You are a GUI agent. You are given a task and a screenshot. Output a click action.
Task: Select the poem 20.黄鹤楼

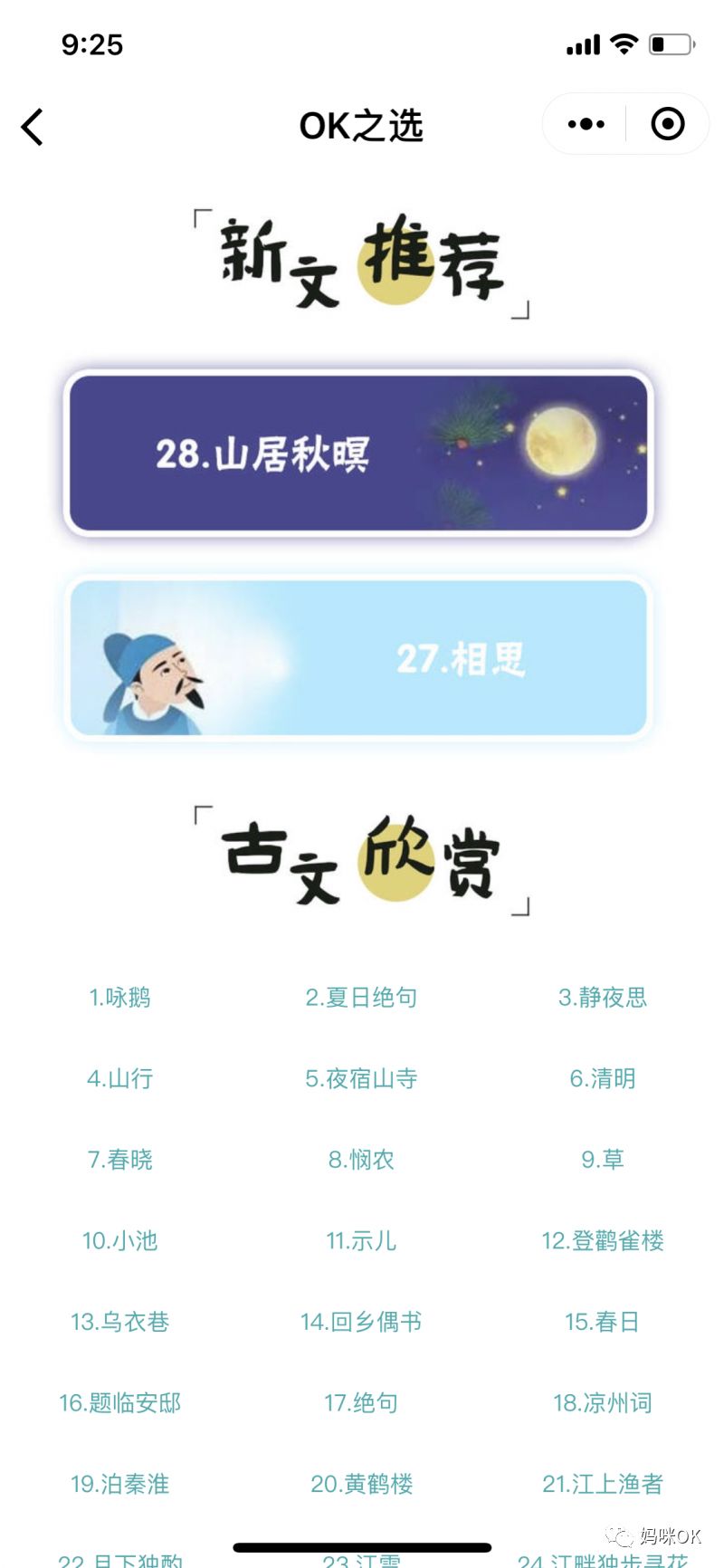(362, 1484)
